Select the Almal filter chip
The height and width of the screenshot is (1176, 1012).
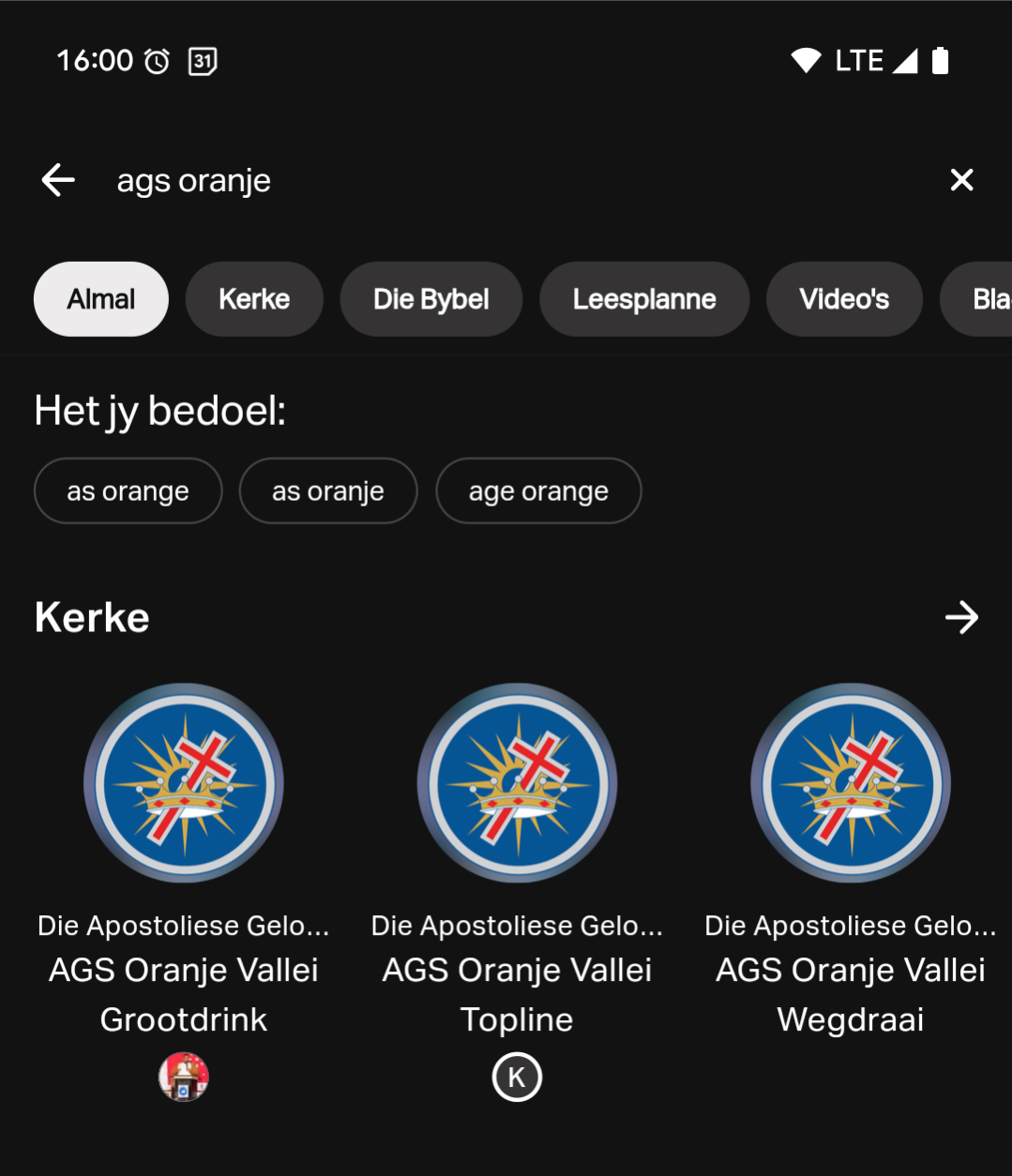pos(101,299)
